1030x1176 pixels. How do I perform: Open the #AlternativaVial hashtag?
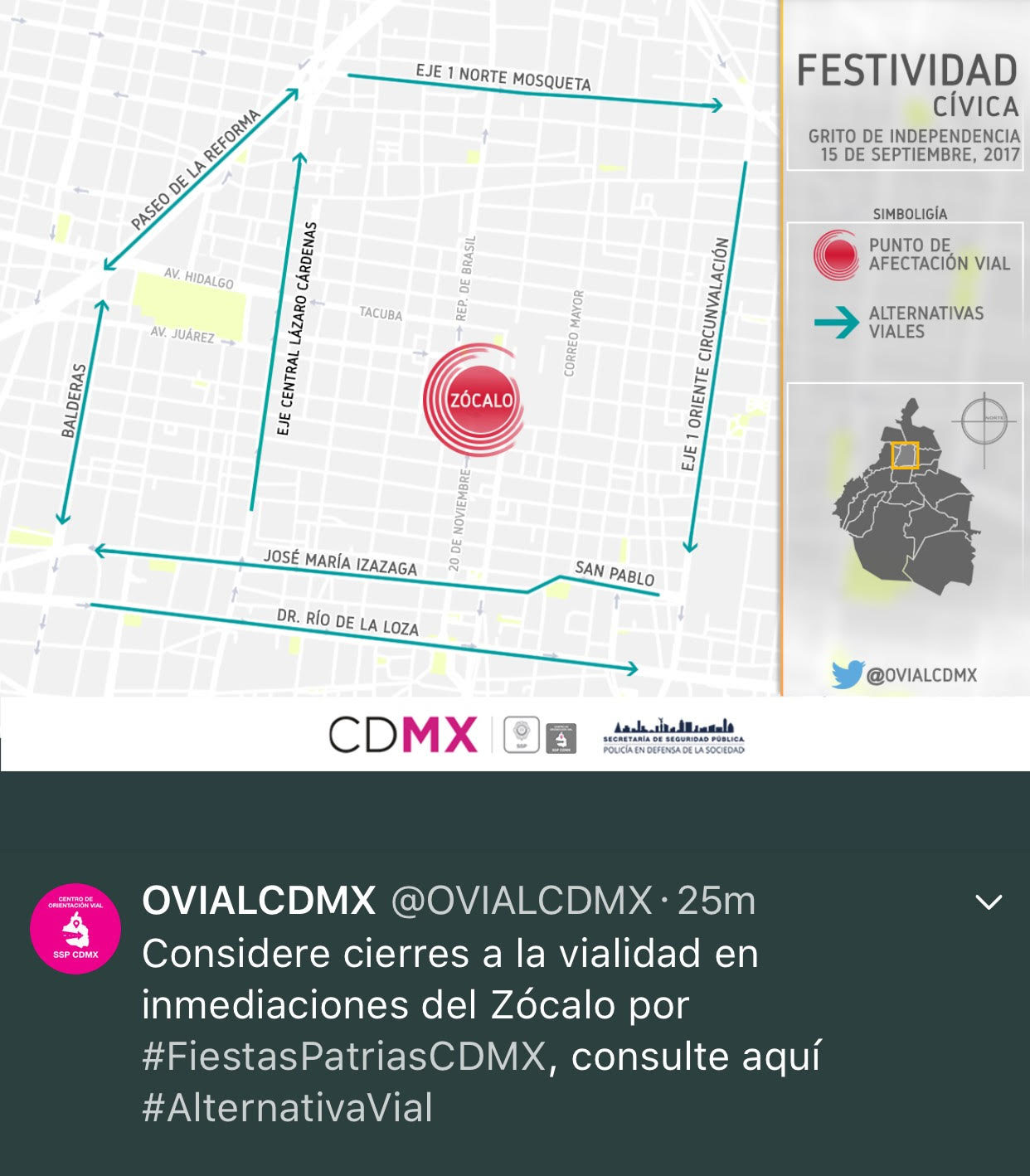pos(287,1108)
